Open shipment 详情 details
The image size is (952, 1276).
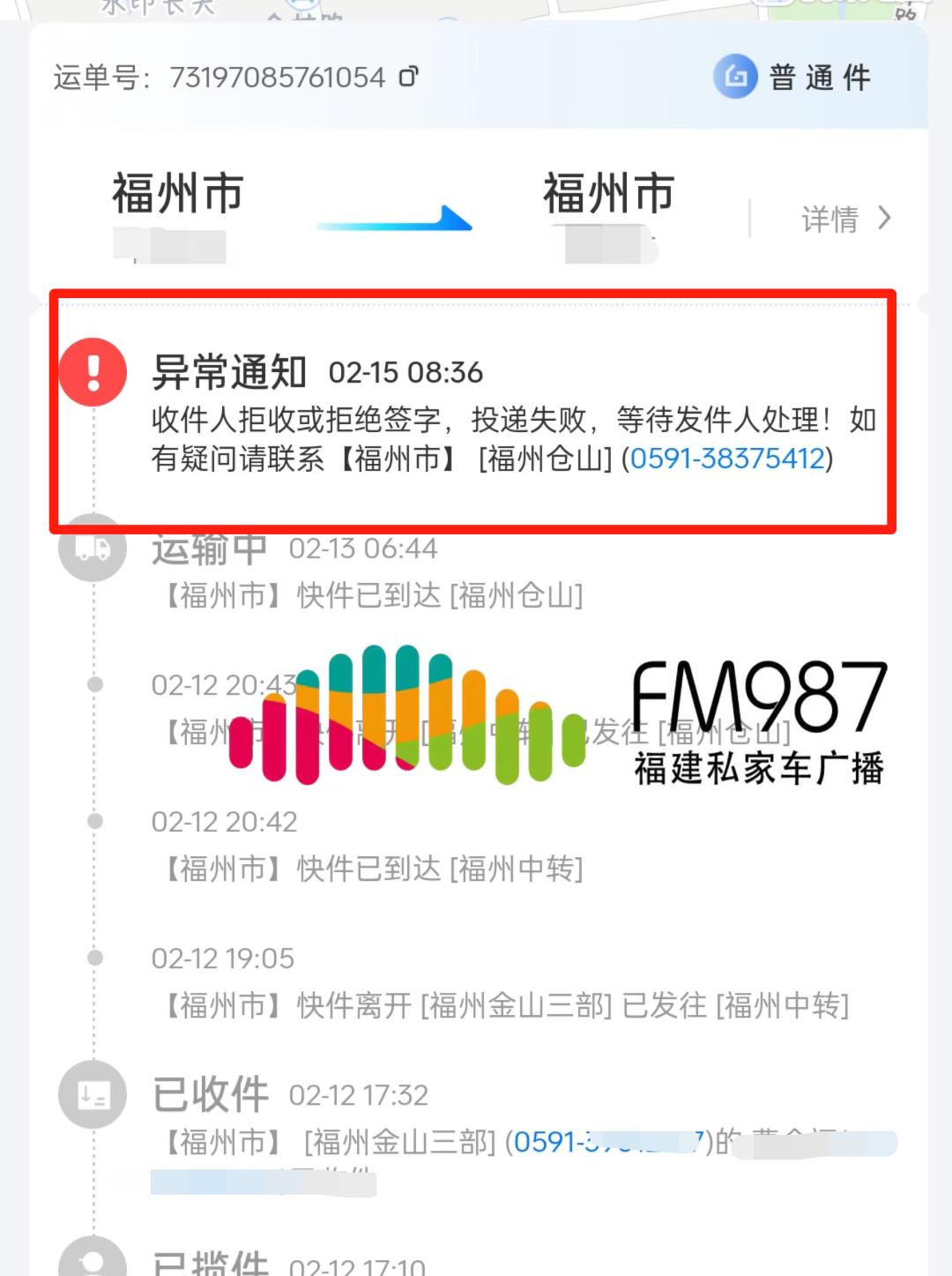[844, 219]
